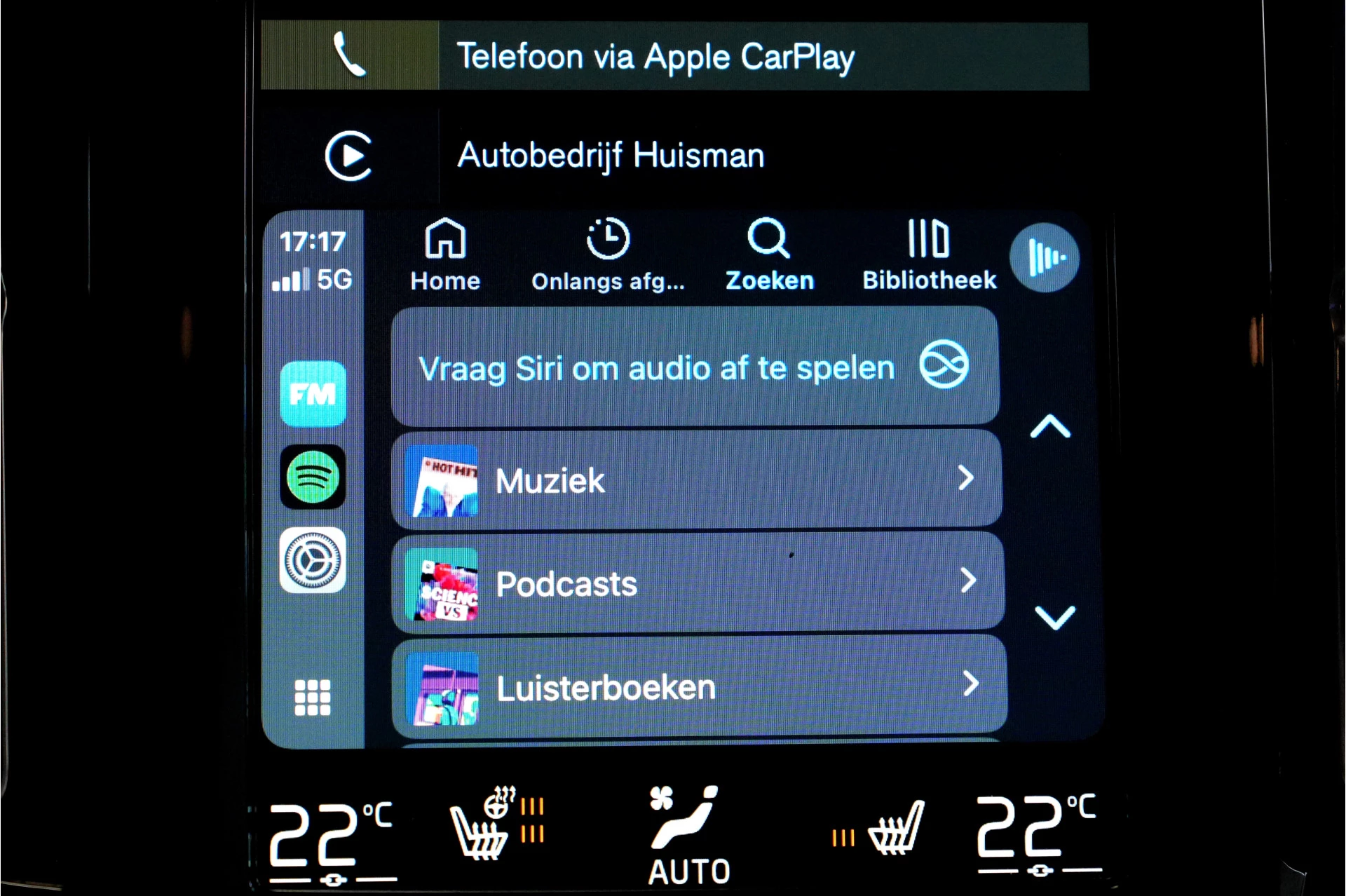Launch the FM radio app
Screen dimensions: 1346x896
[313, 394]
